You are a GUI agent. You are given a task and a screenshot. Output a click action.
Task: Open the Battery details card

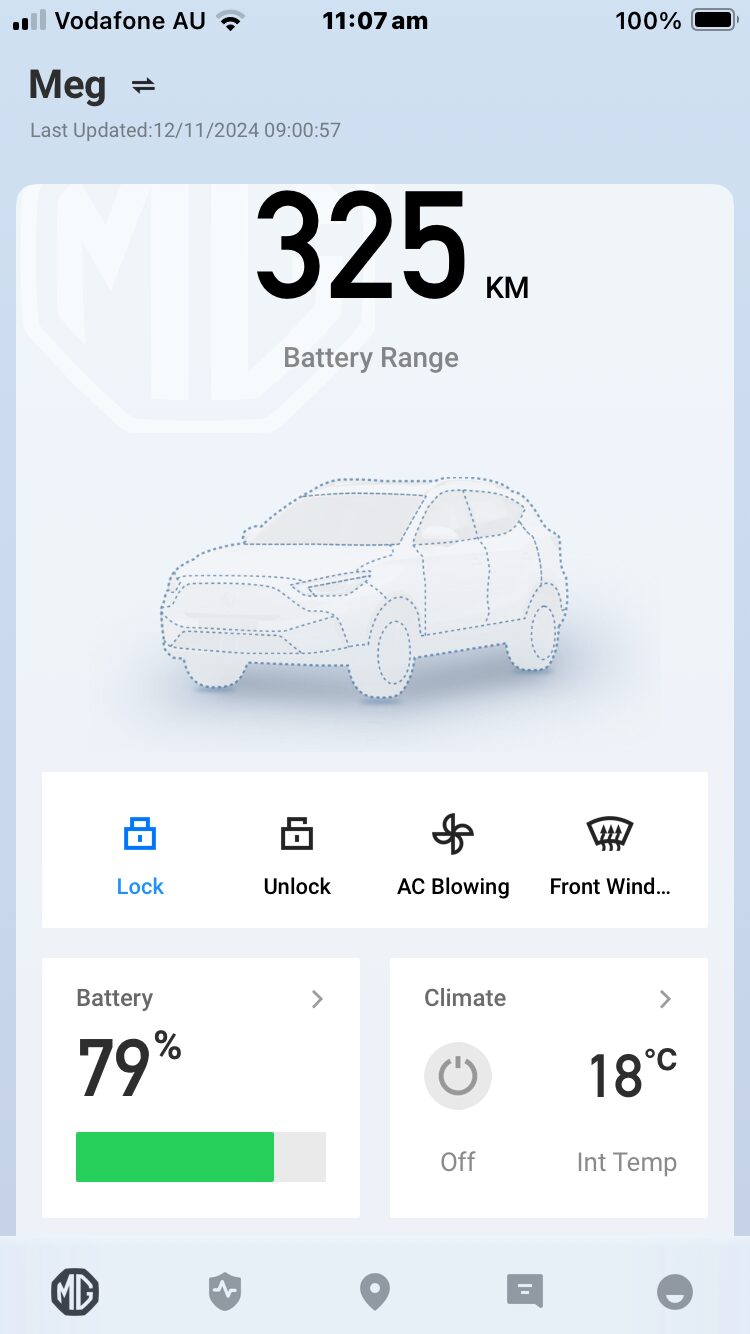(x=201, y=1087)
